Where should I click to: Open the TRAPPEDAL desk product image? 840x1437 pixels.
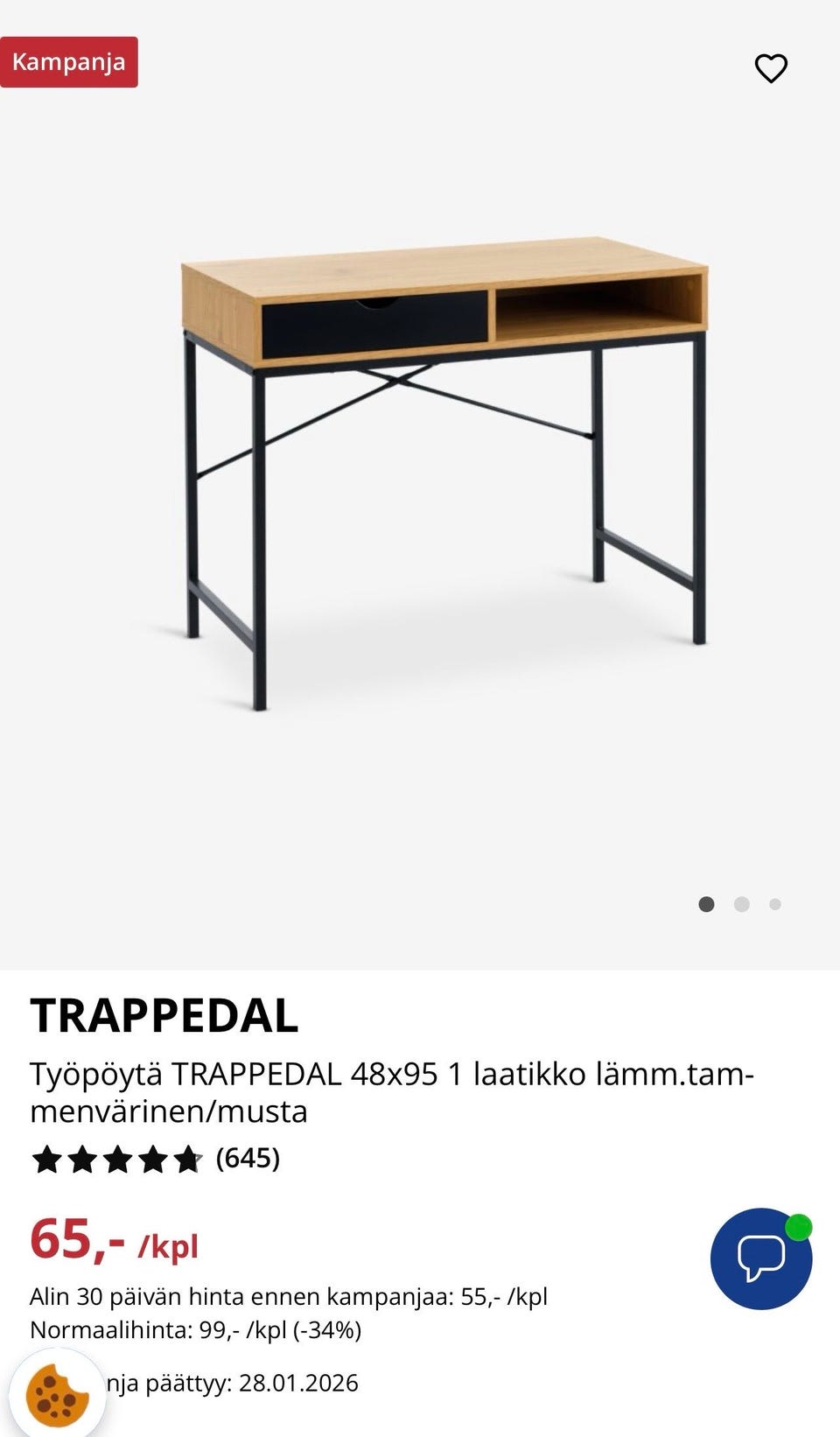(444, 473)
